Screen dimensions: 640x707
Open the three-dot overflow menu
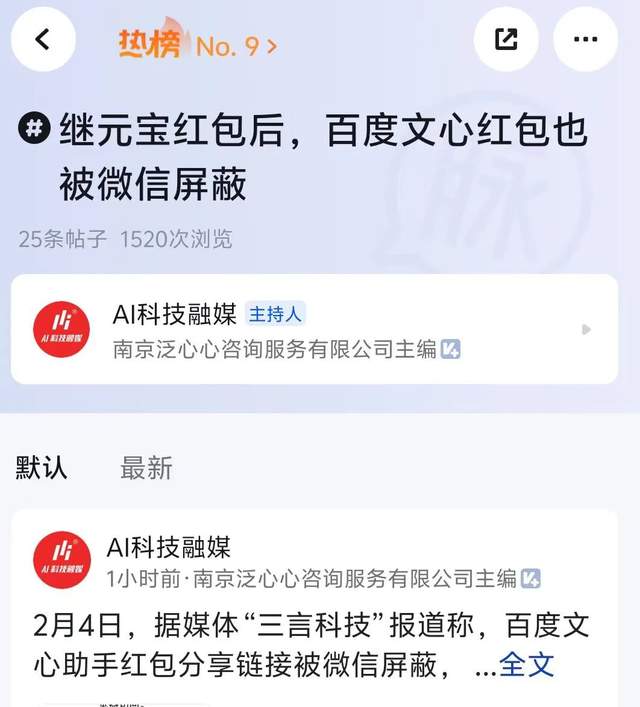(584, 40)
